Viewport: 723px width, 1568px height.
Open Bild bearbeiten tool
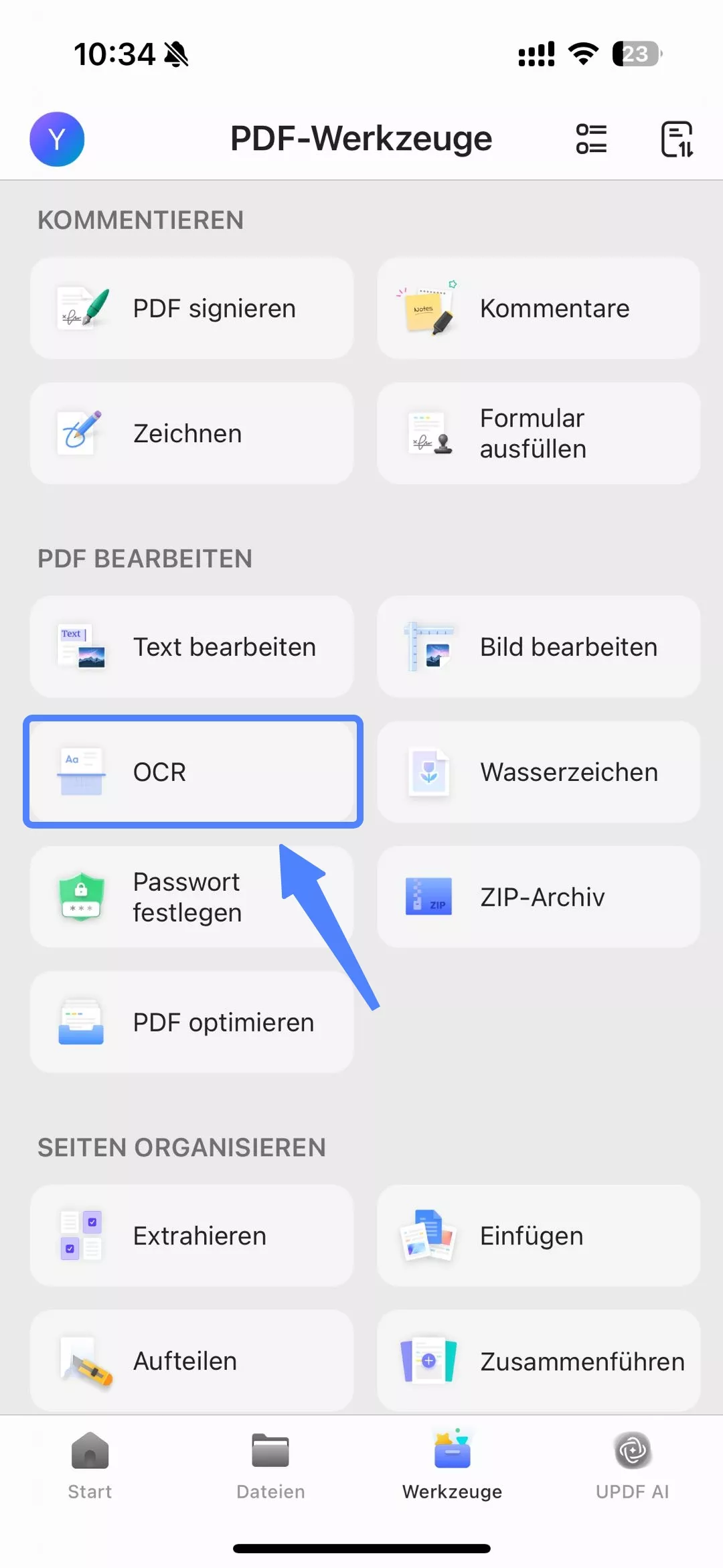point(538,647)
